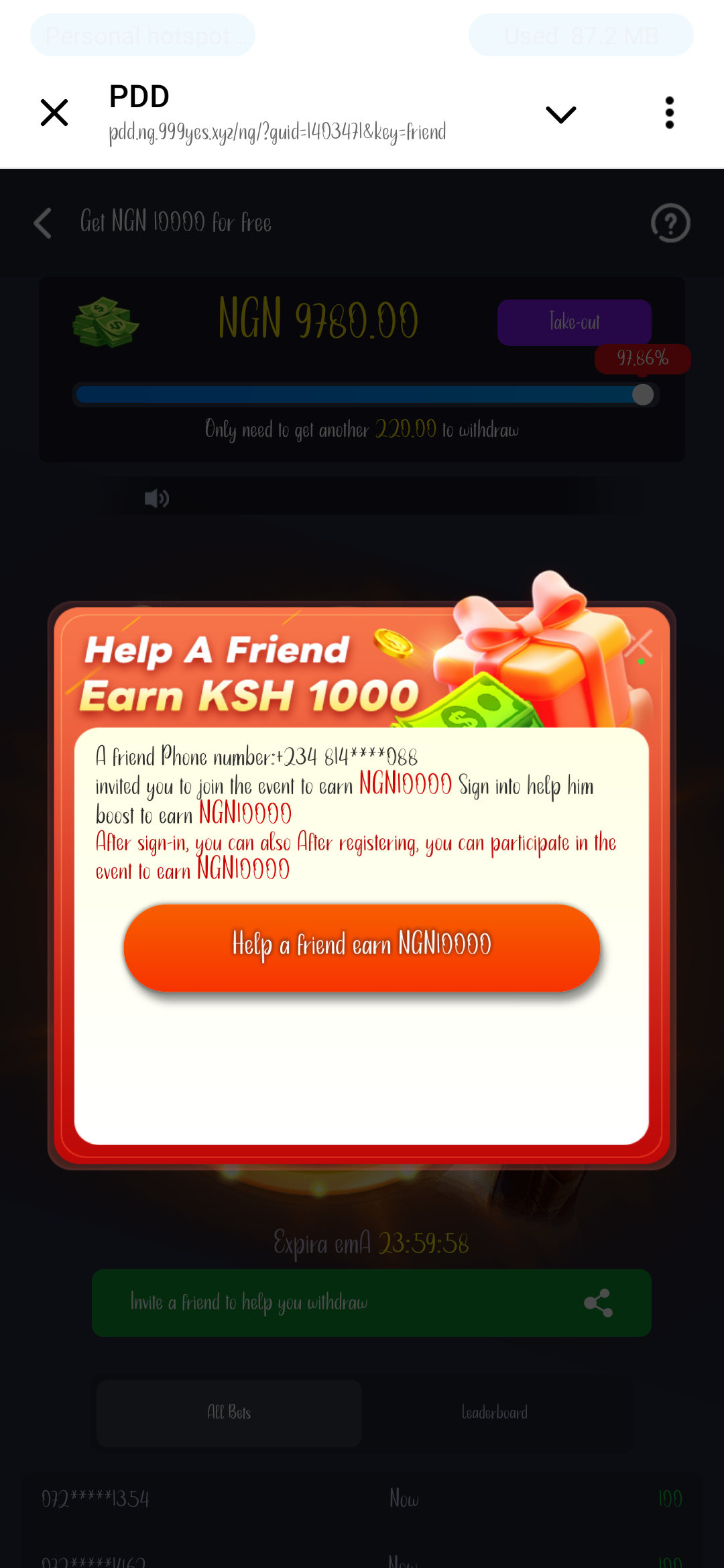Switch to the Leaderboard tab

click(495, 1413)
